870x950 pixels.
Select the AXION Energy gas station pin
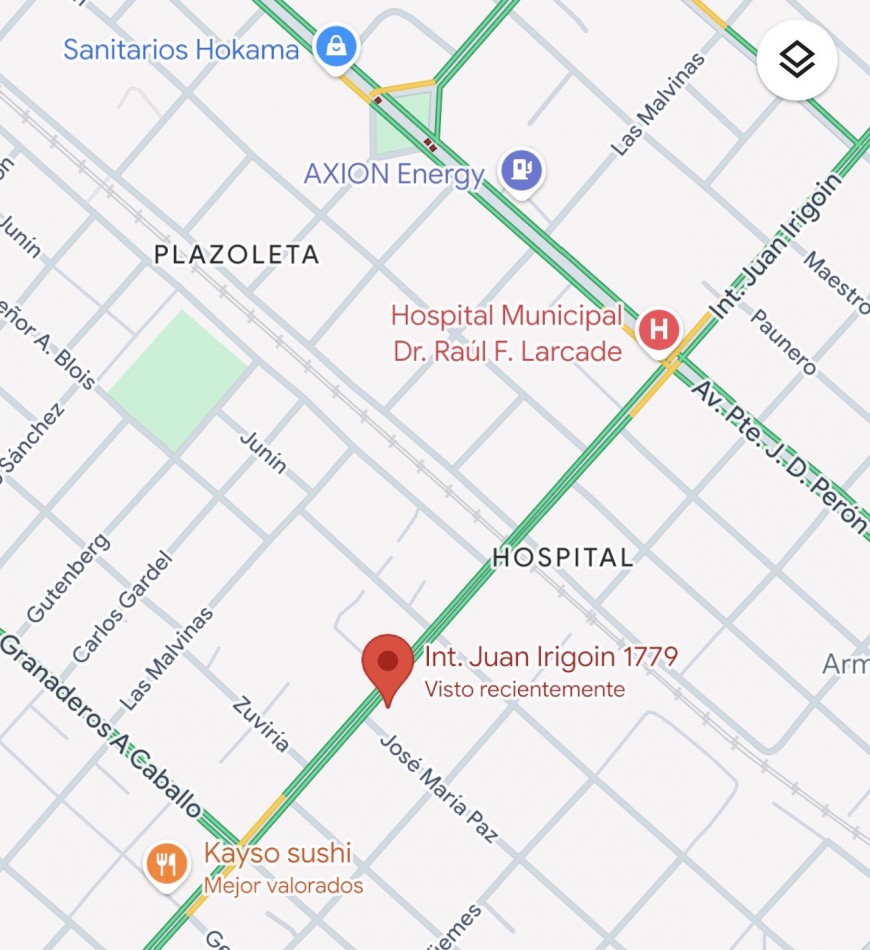521,170
